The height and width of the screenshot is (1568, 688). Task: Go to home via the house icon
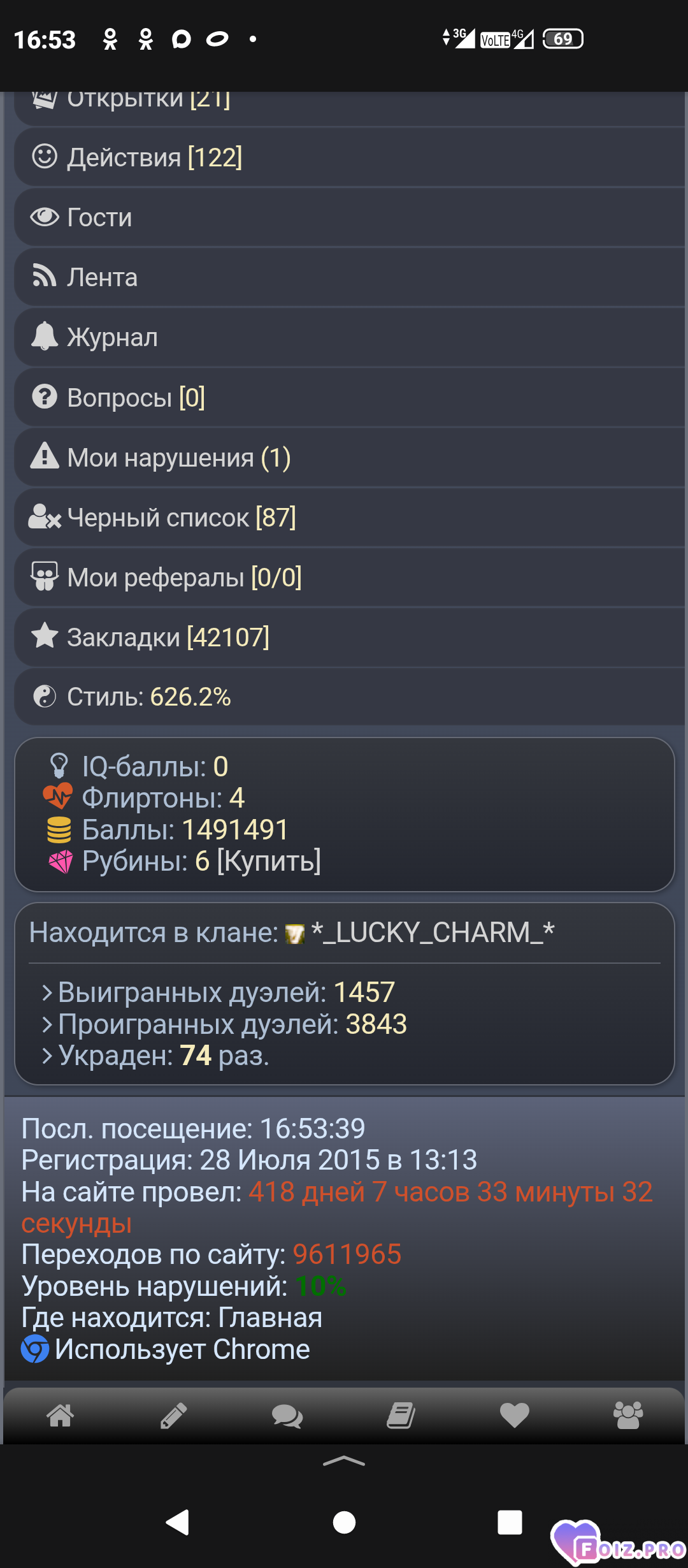coord(61,1416)
